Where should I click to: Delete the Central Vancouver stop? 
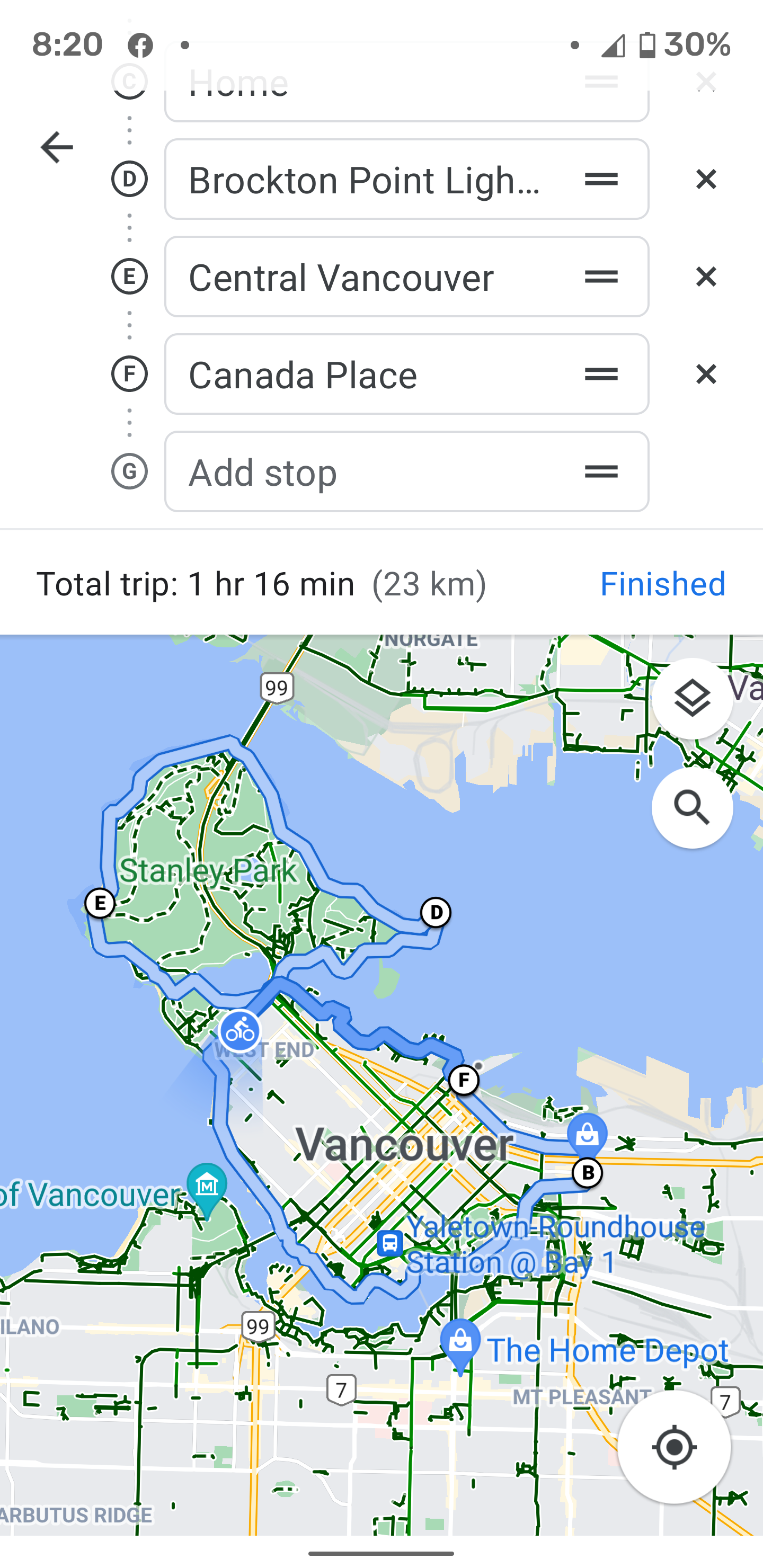[x=706, y=277]
